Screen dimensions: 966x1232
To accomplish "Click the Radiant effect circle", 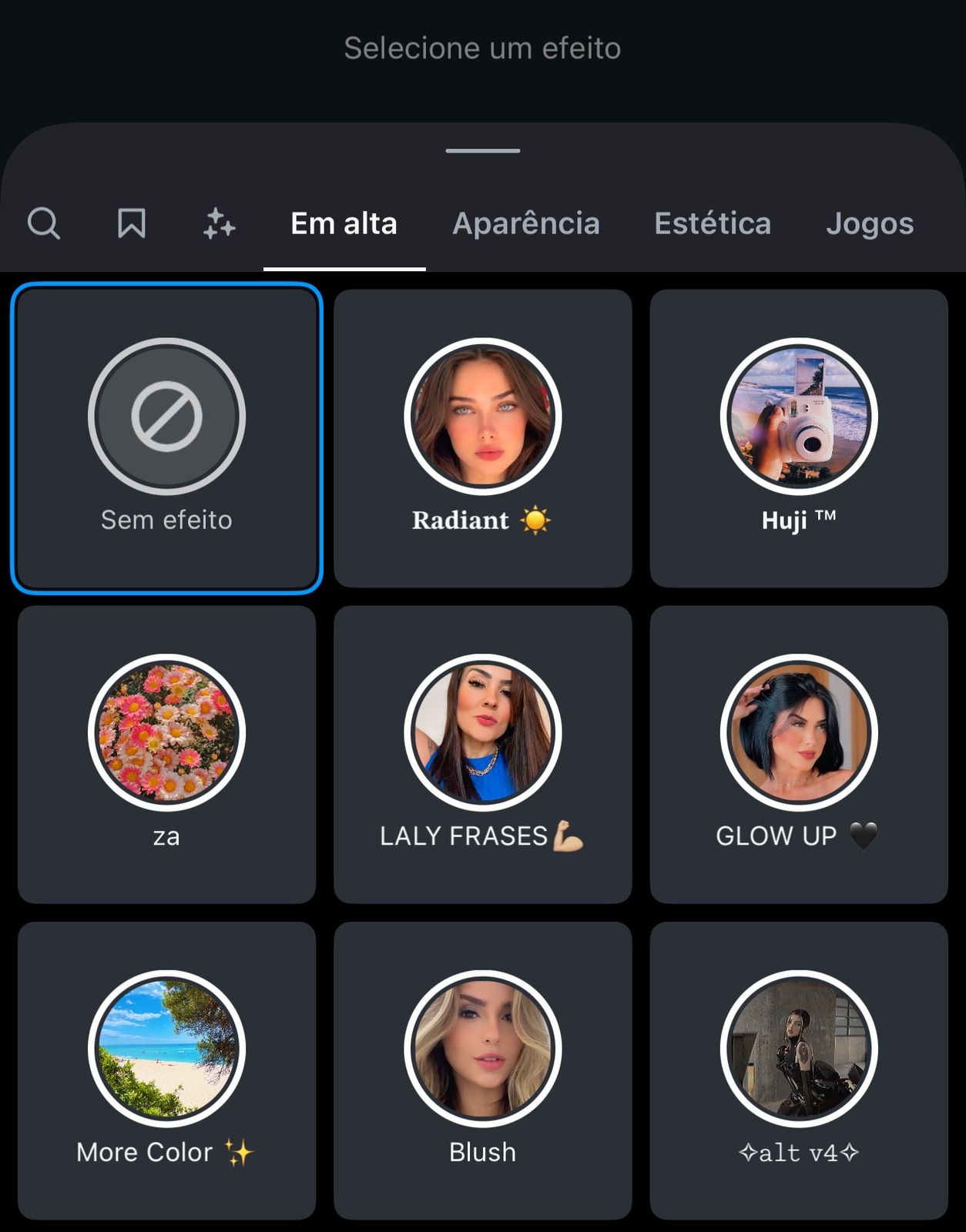I will tap(482, 416).
